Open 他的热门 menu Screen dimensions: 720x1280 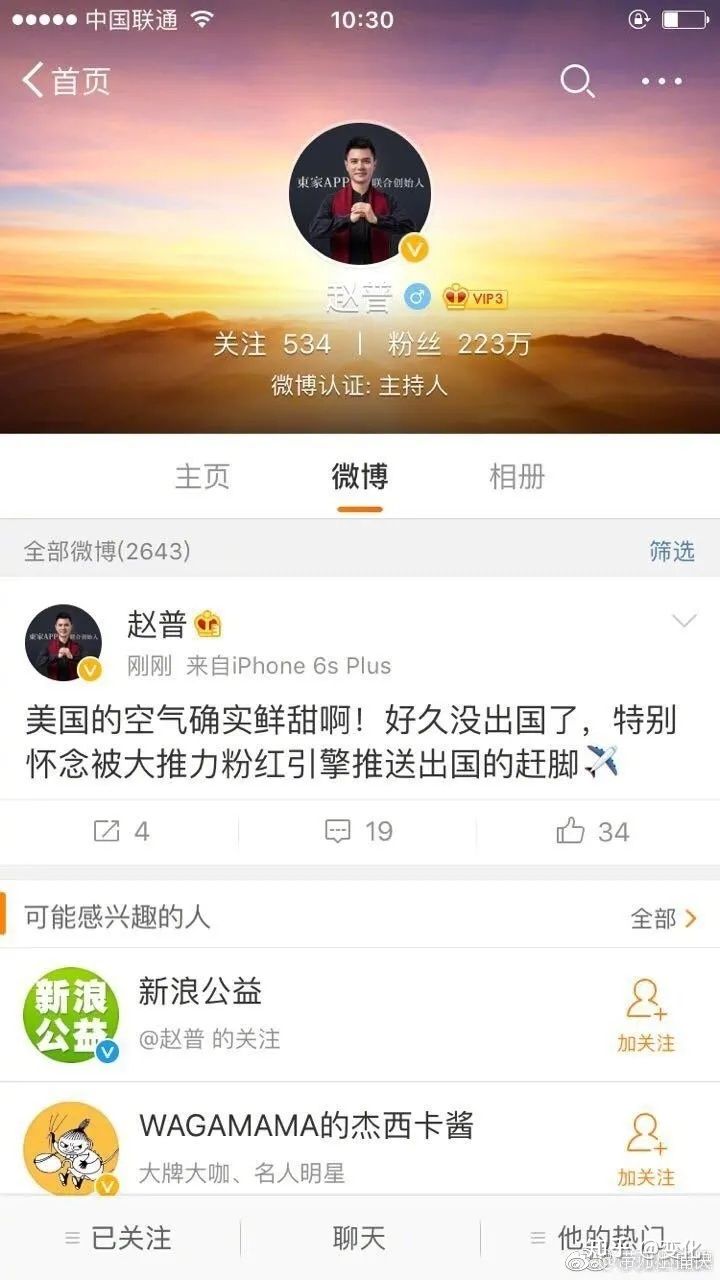click(600, 1239)
